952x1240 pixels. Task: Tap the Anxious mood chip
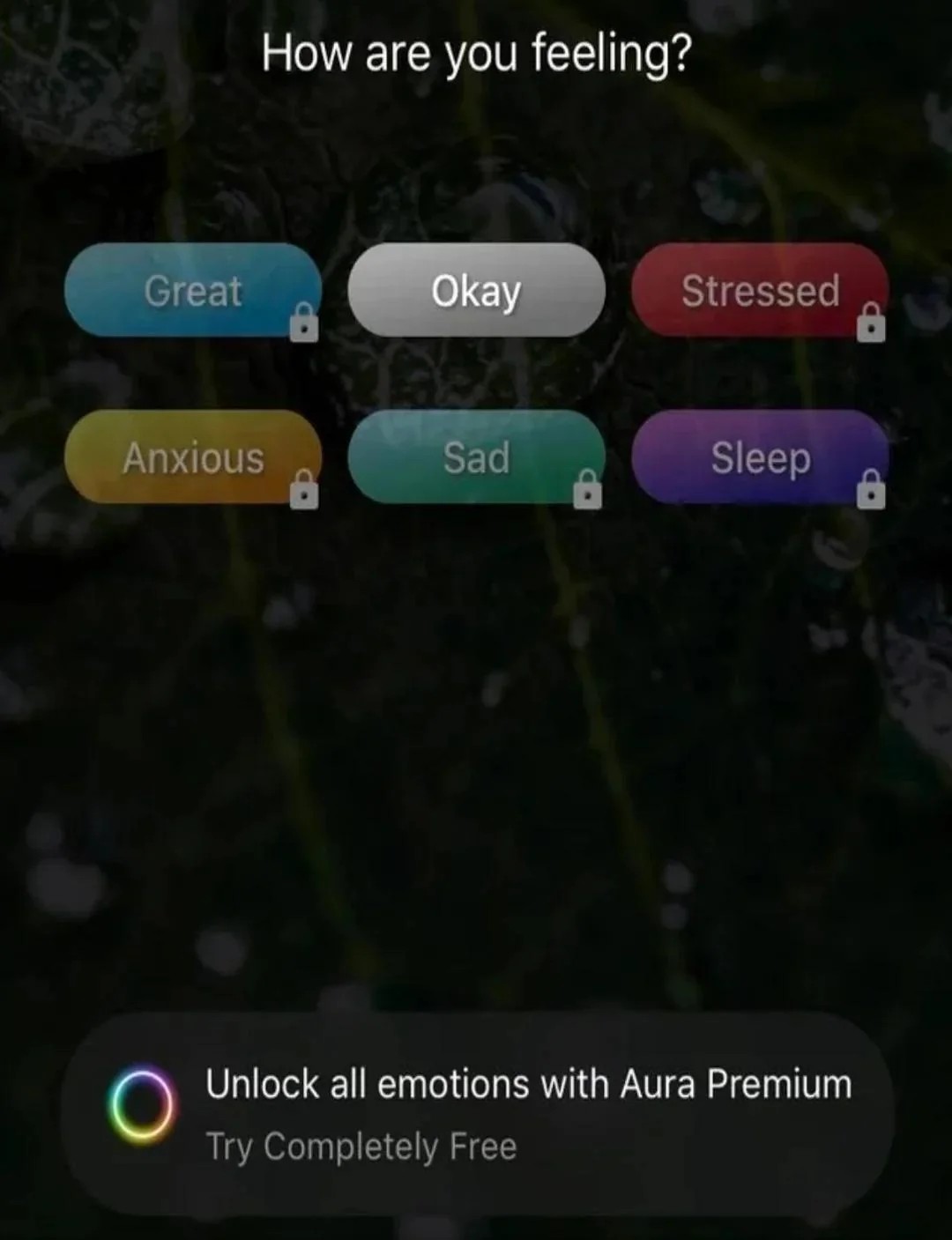click(x=192, y=457)
